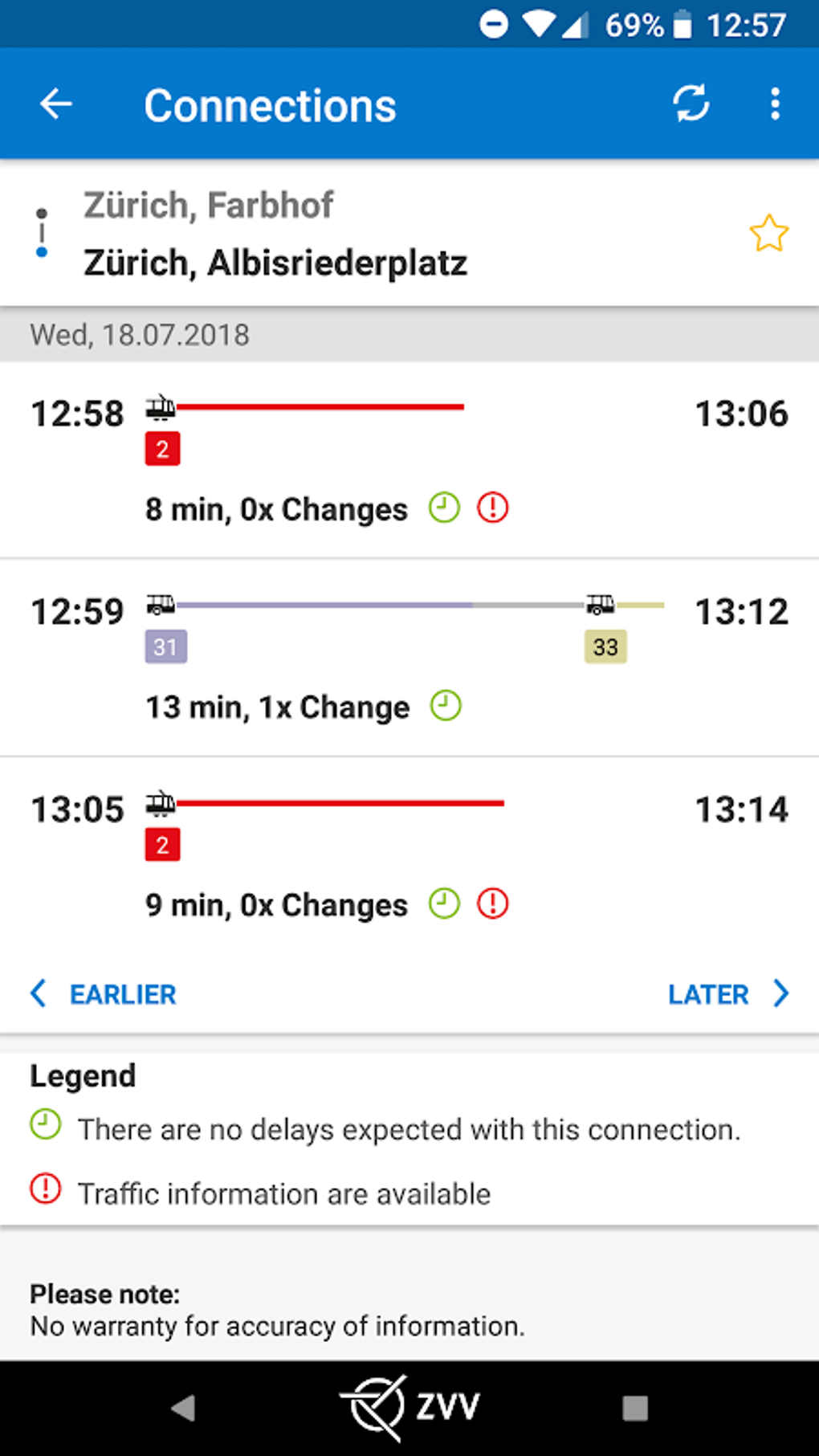Tap the system back button
Image resolution: width=819 pixels, height=1456 pixels.
(184, 1407)
